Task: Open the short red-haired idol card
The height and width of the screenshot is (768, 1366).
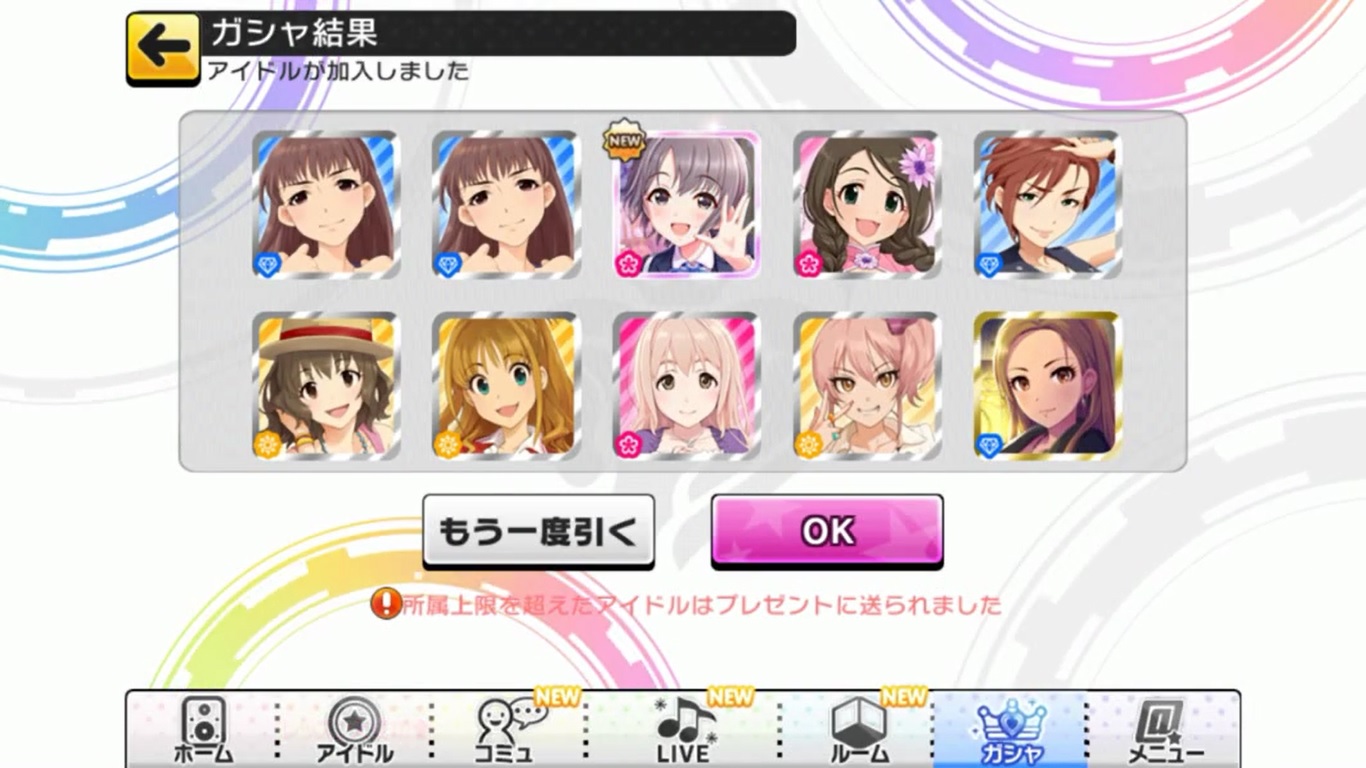Action: click(1048, 205)
